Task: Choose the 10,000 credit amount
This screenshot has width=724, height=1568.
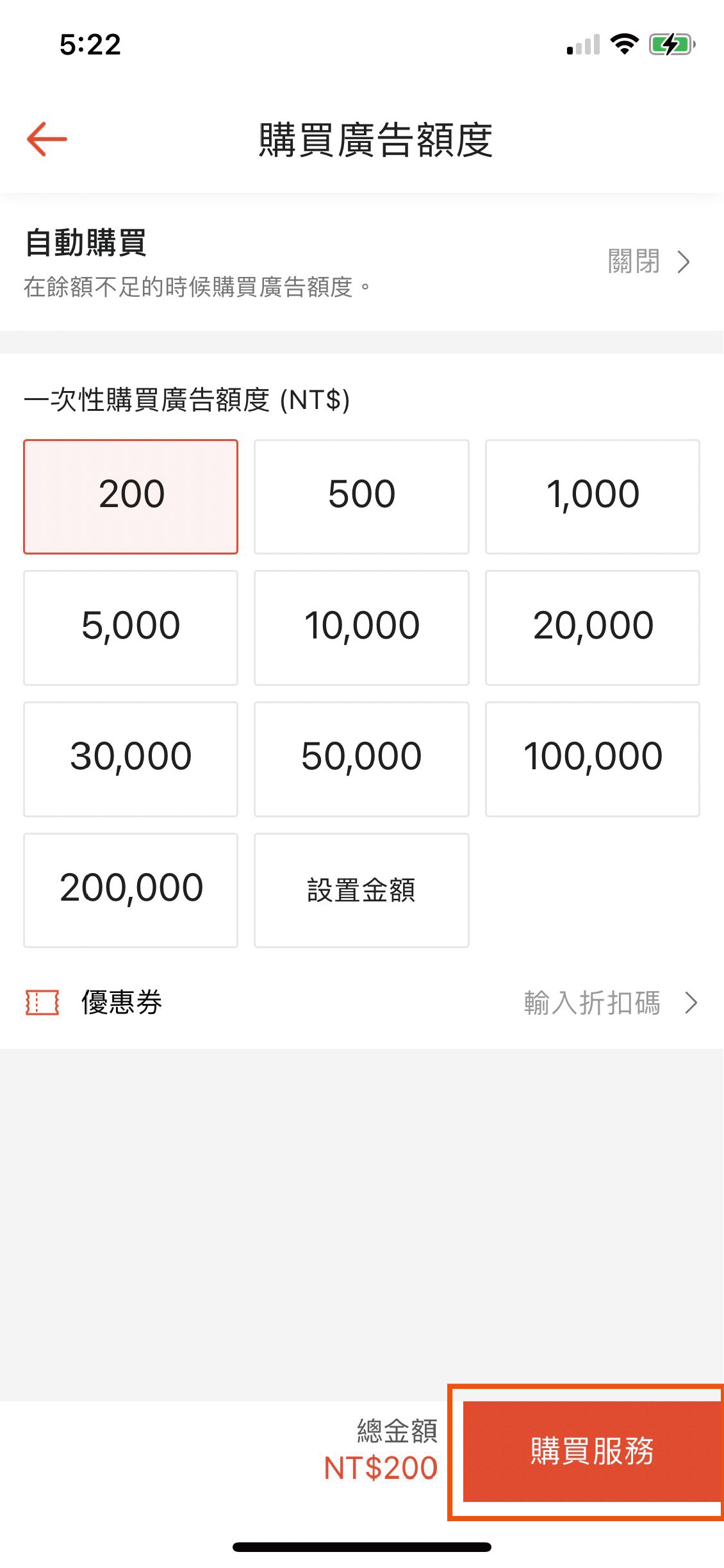Action: 361,628
